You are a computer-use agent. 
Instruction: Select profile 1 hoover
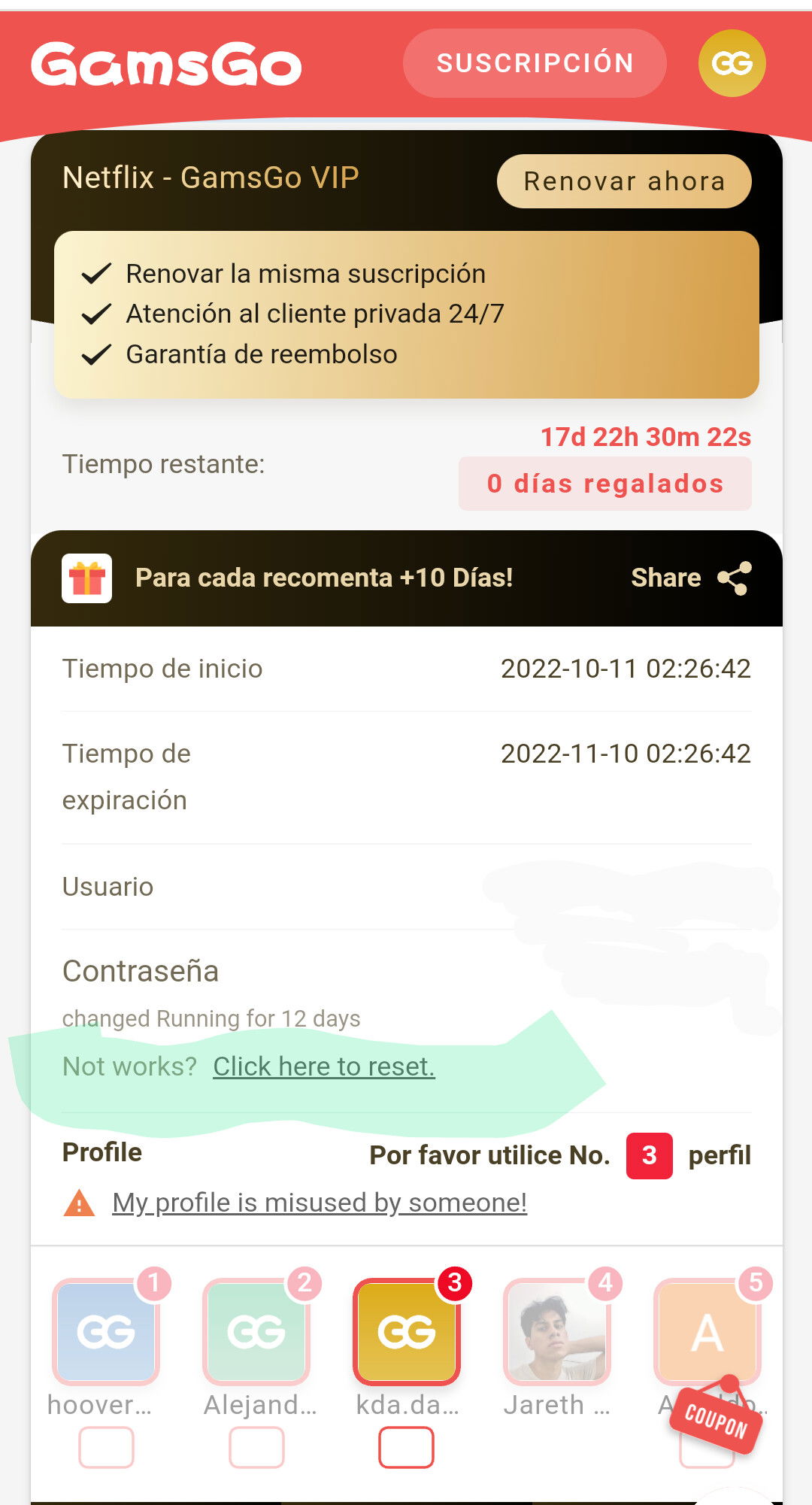tap(106, 1331)
